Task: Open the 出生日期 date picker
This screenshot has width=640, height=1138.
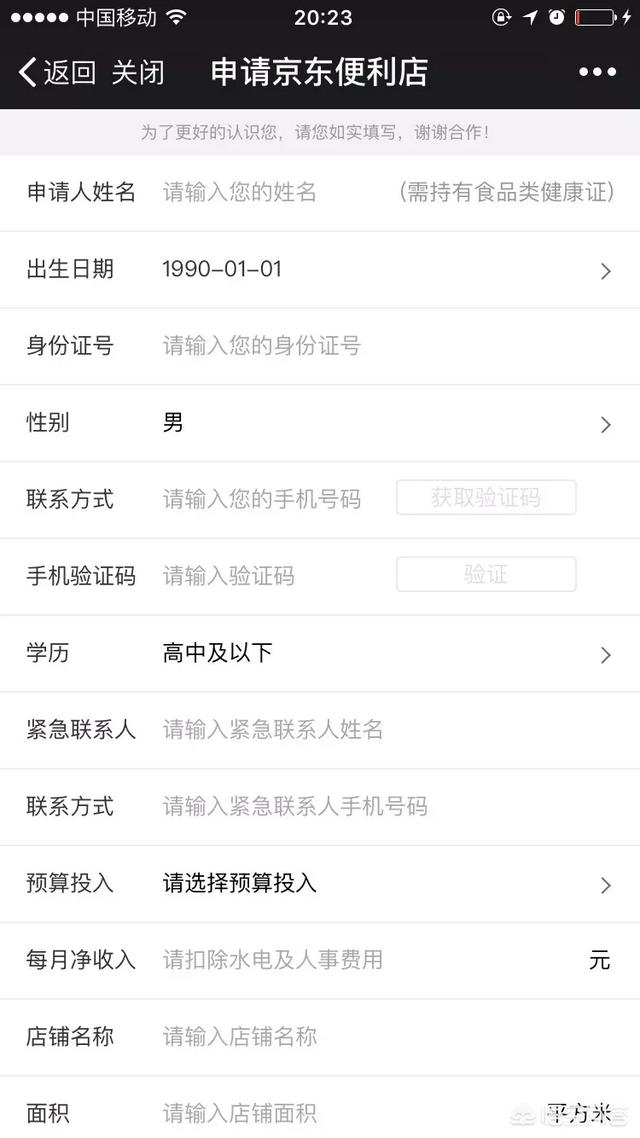Action: (380, 270)
